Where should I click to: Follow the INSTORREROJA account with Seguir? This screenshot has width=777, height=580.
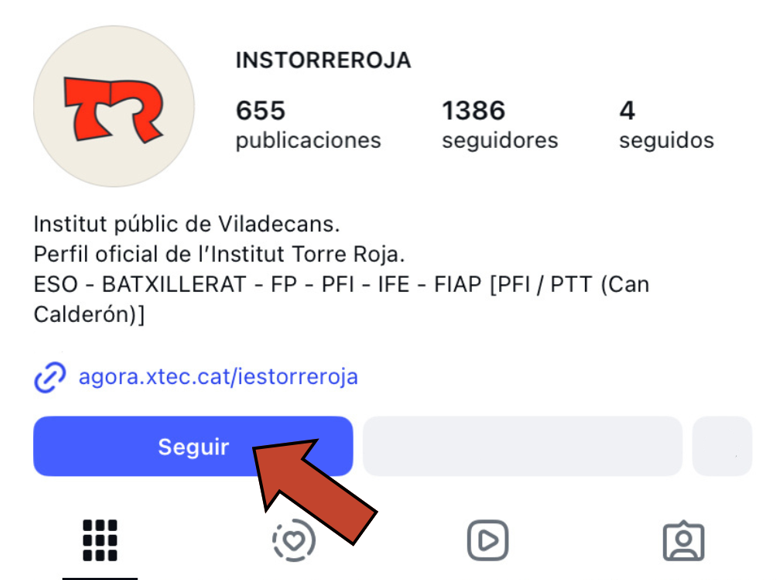(x=193, y=447)
